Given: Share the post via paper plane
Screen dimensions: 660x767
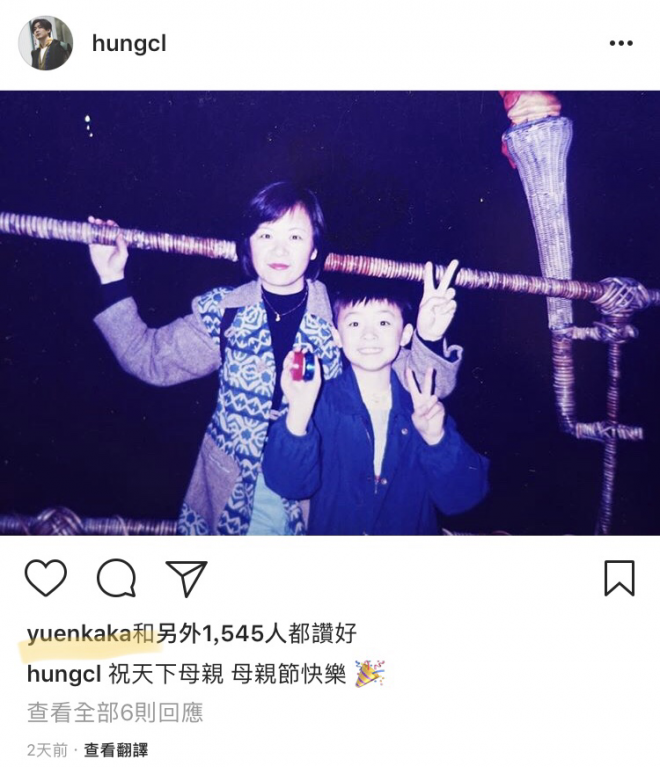Looking at the screenshot, I should [x=186, y=578].
